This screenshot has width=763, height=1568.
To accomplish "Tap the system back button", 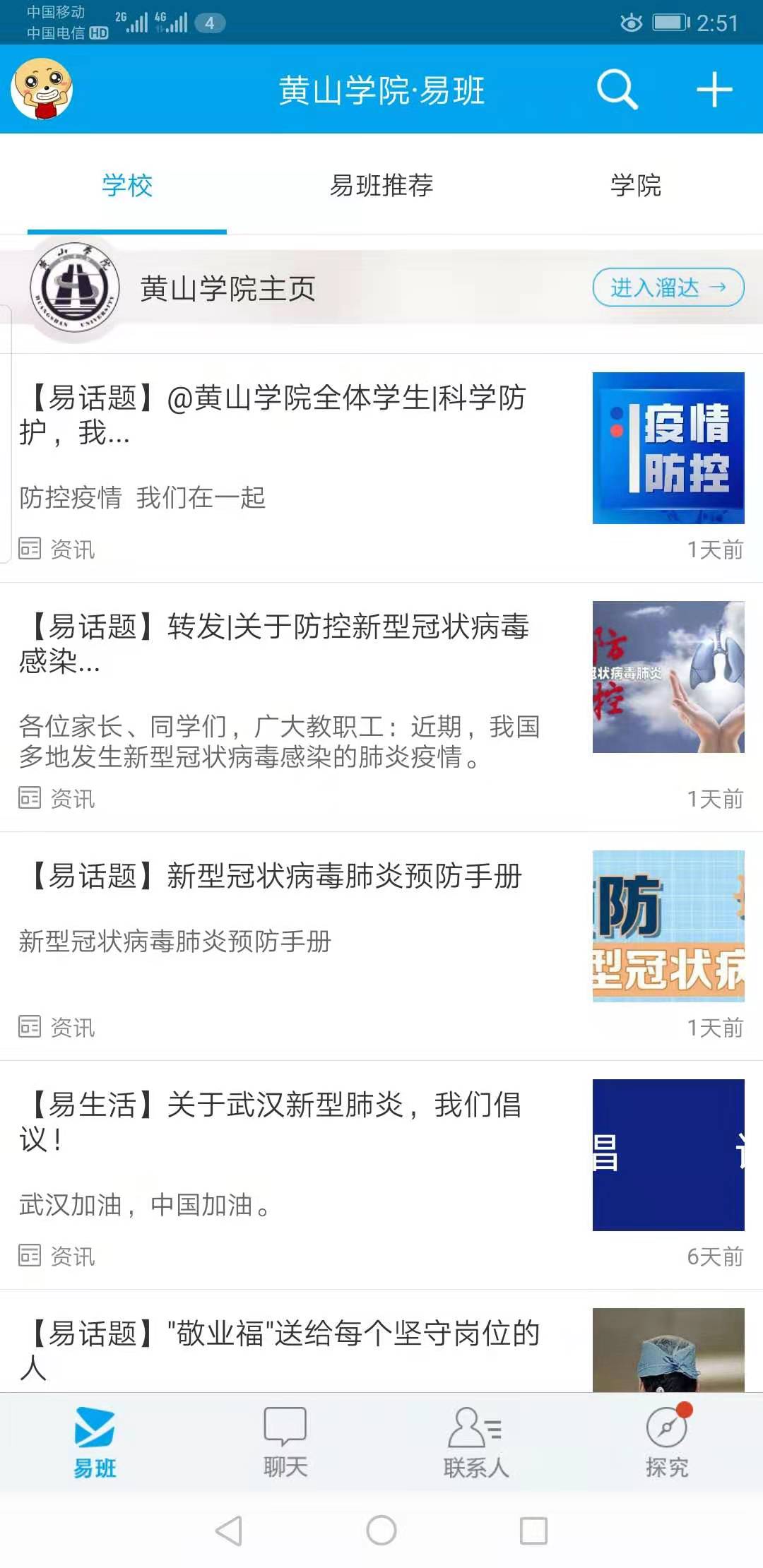I will (229, 1531).
